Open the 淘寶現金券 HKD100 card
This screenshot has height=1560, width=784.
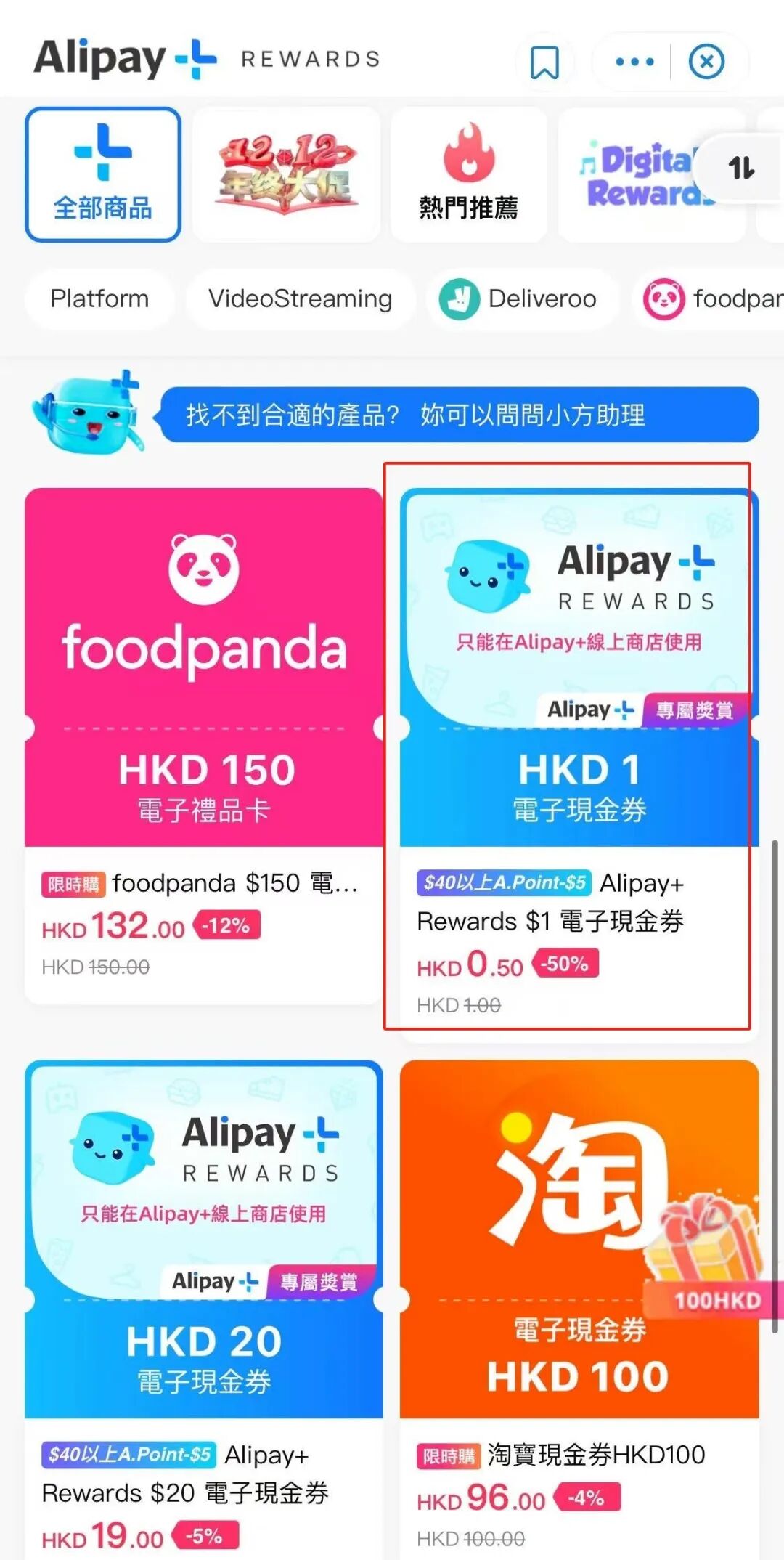coord(579,1307)
